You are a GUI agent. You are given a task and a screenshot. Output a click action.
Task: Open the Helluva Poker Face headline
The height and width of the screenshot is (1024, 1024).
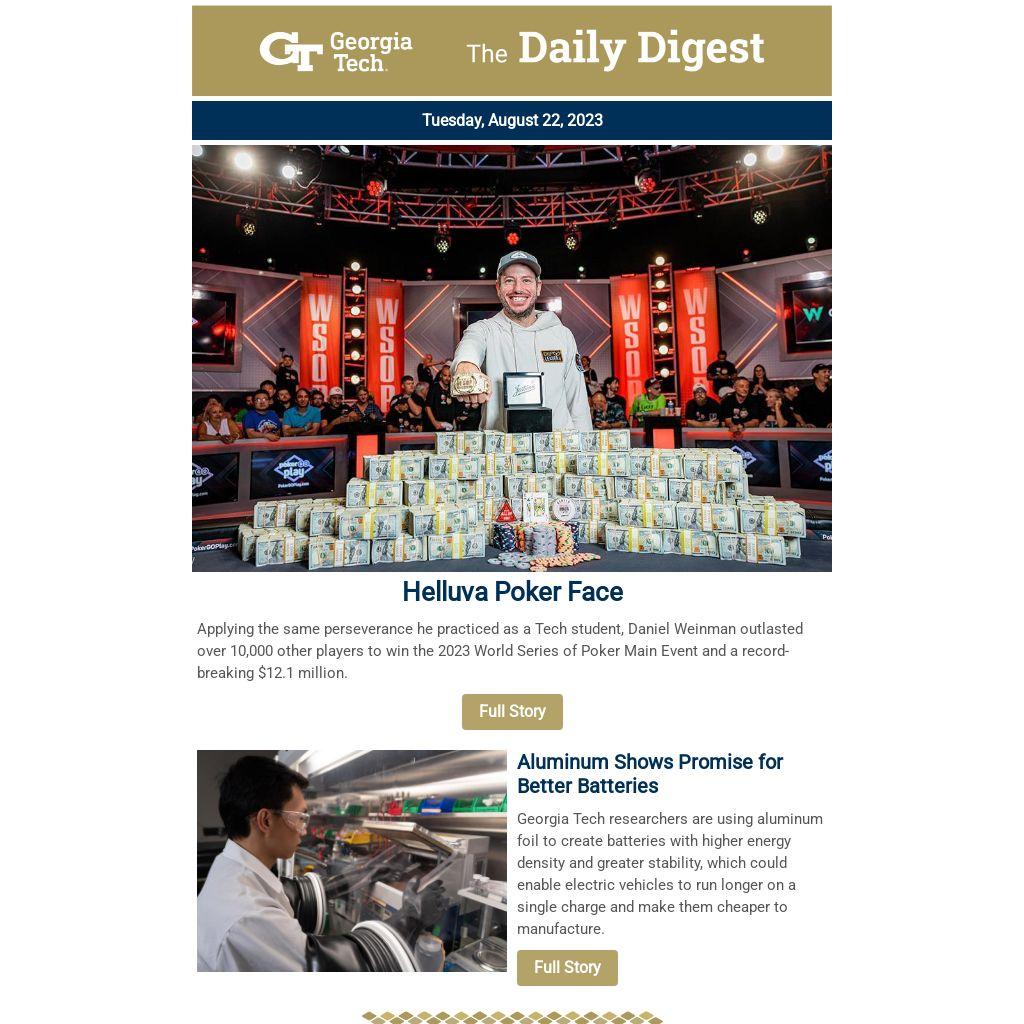click(512, 592)
